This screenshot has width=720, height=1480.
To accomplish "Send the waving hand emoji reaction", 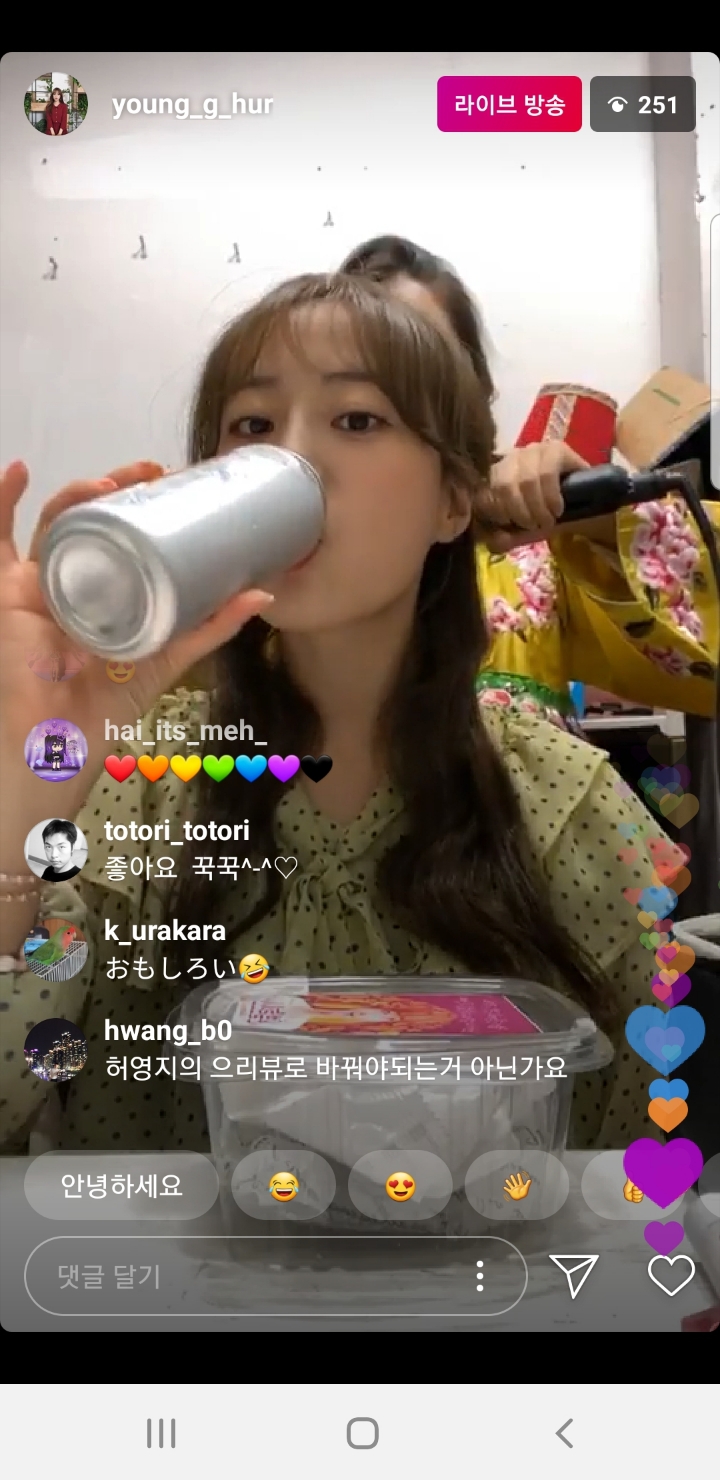I will [x=516, y=1186].
